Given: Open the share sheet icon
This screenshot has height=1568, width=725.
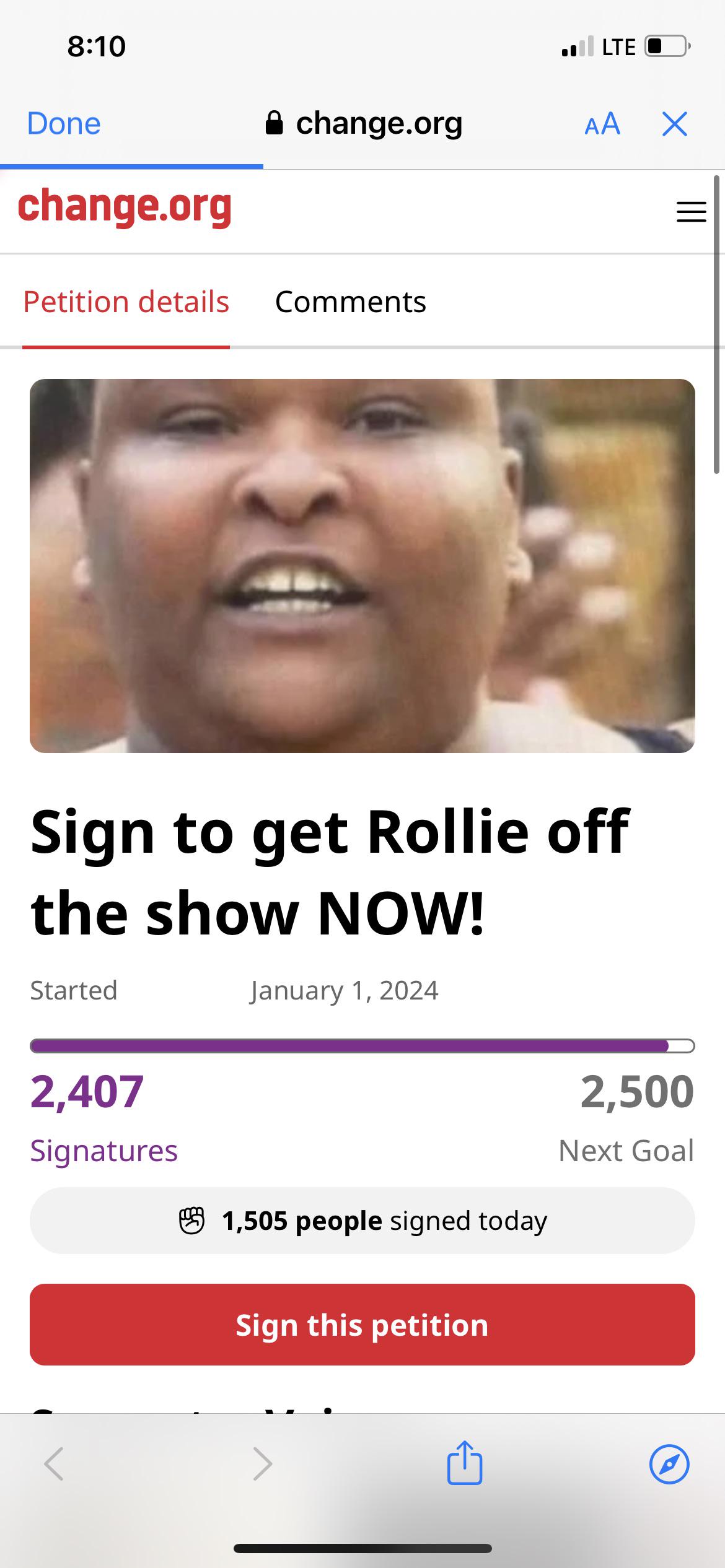Looking at the screenshot, I should (x=465, y=1464).
